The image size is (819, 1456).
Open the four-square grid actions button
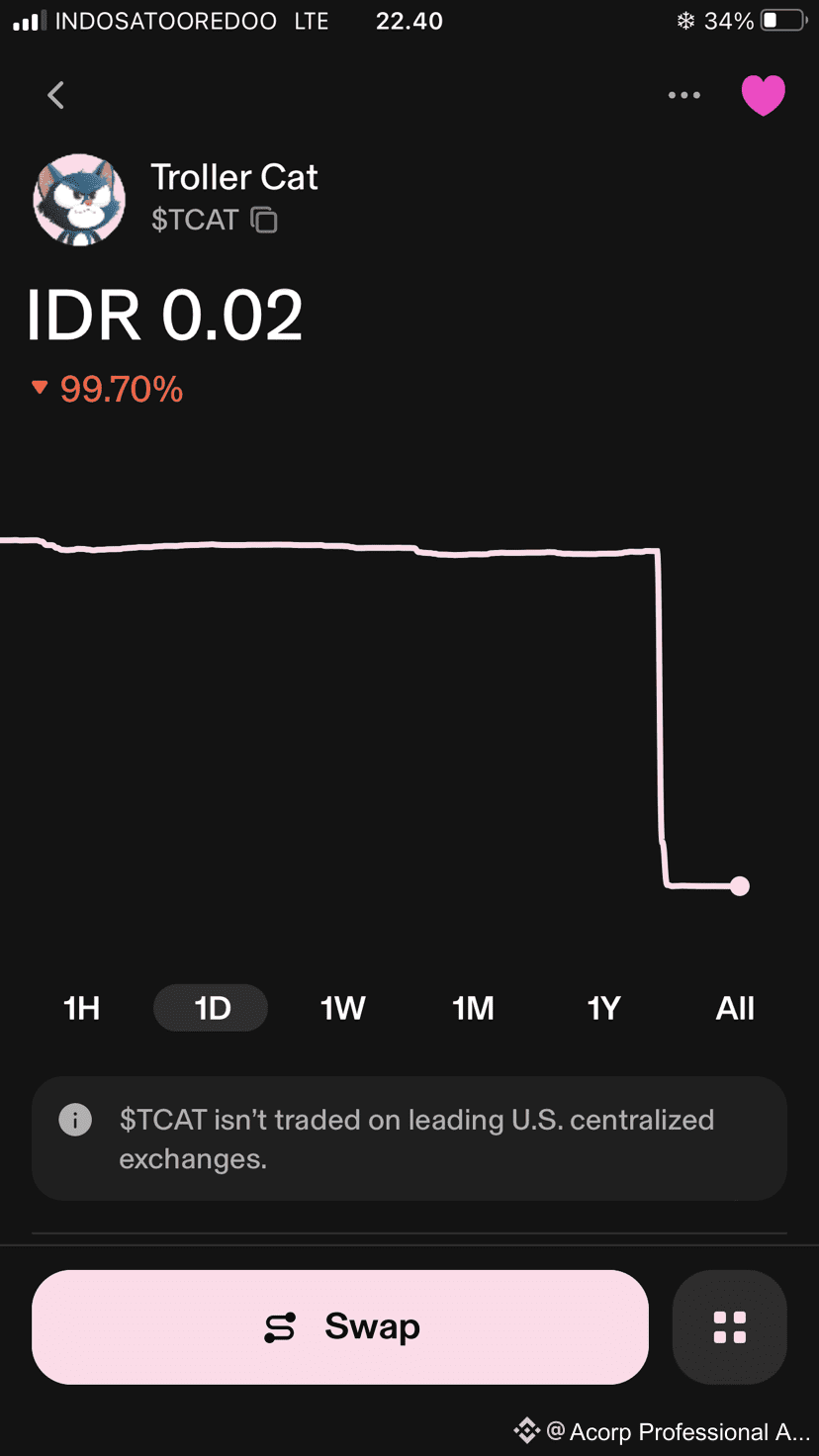point(729,1326)
